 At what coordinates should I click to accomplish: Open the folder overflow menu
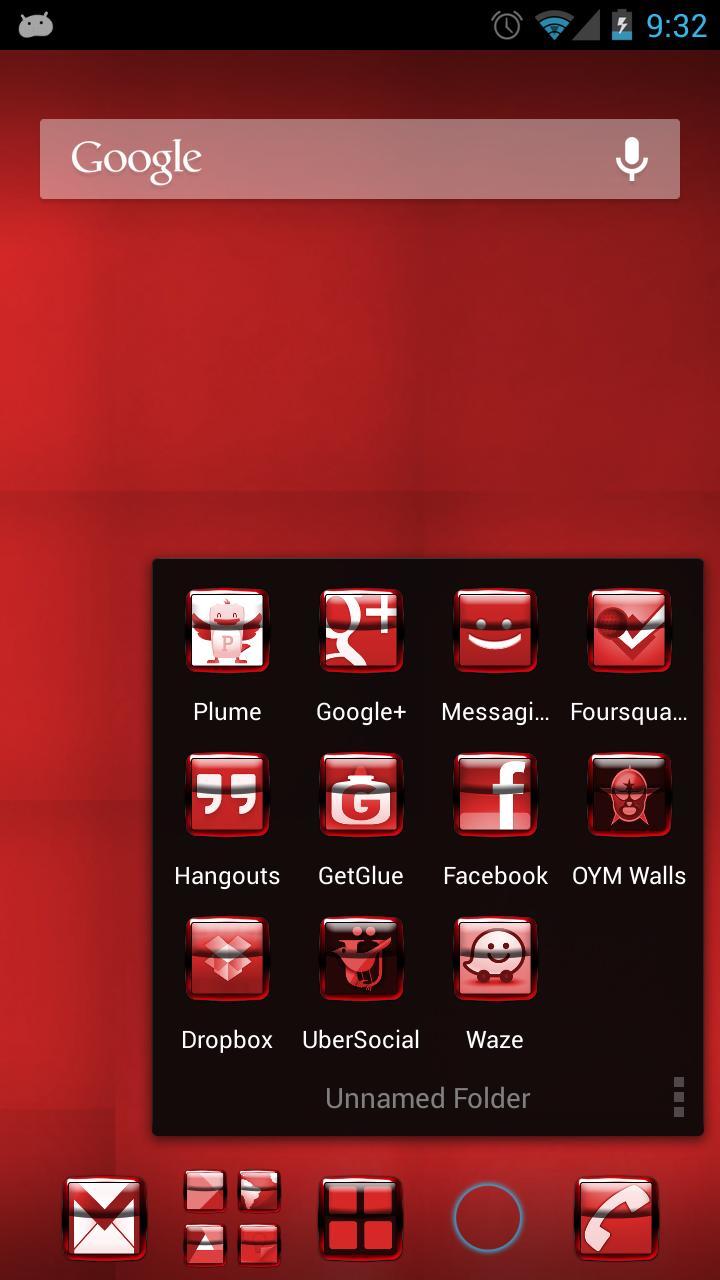679,1097
